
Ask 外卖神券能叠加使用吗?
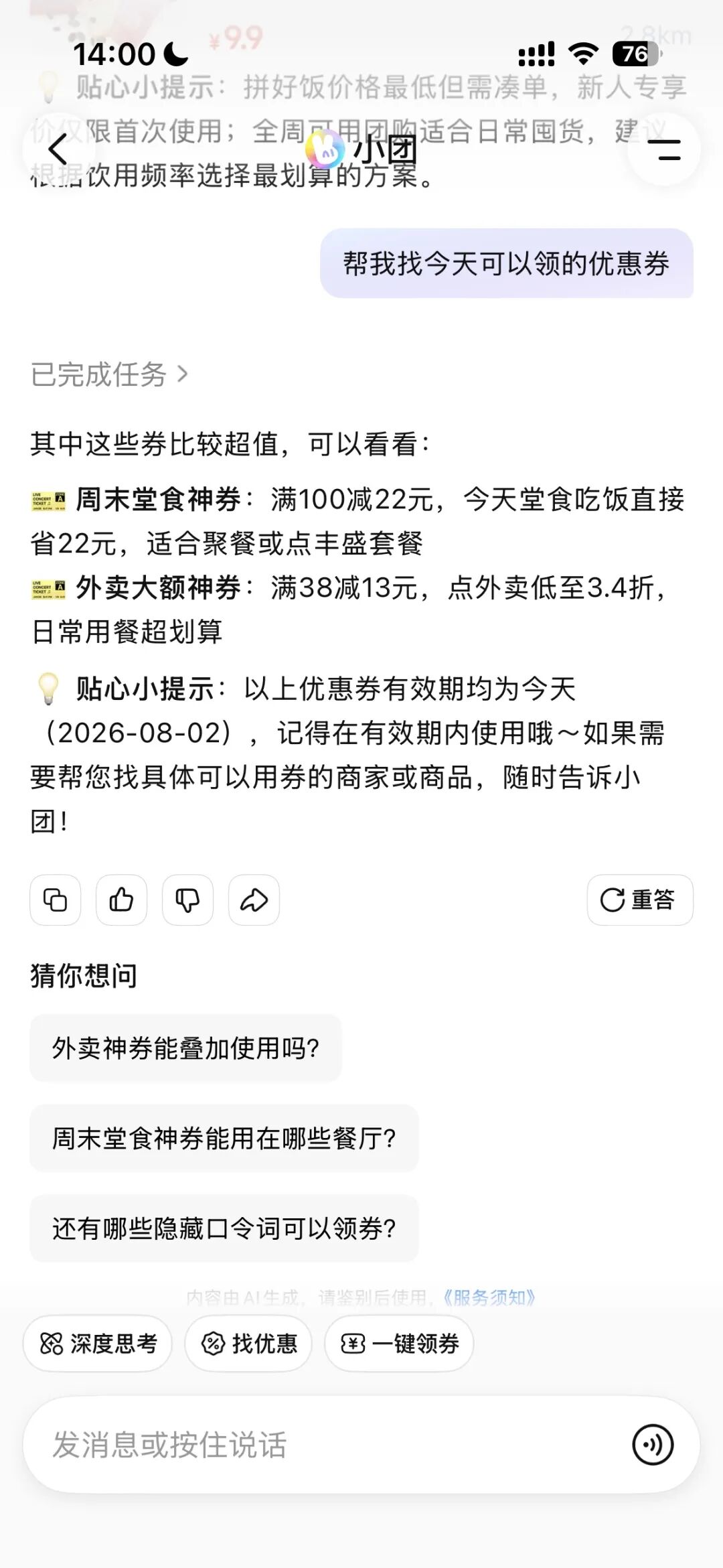(185, 1048)
